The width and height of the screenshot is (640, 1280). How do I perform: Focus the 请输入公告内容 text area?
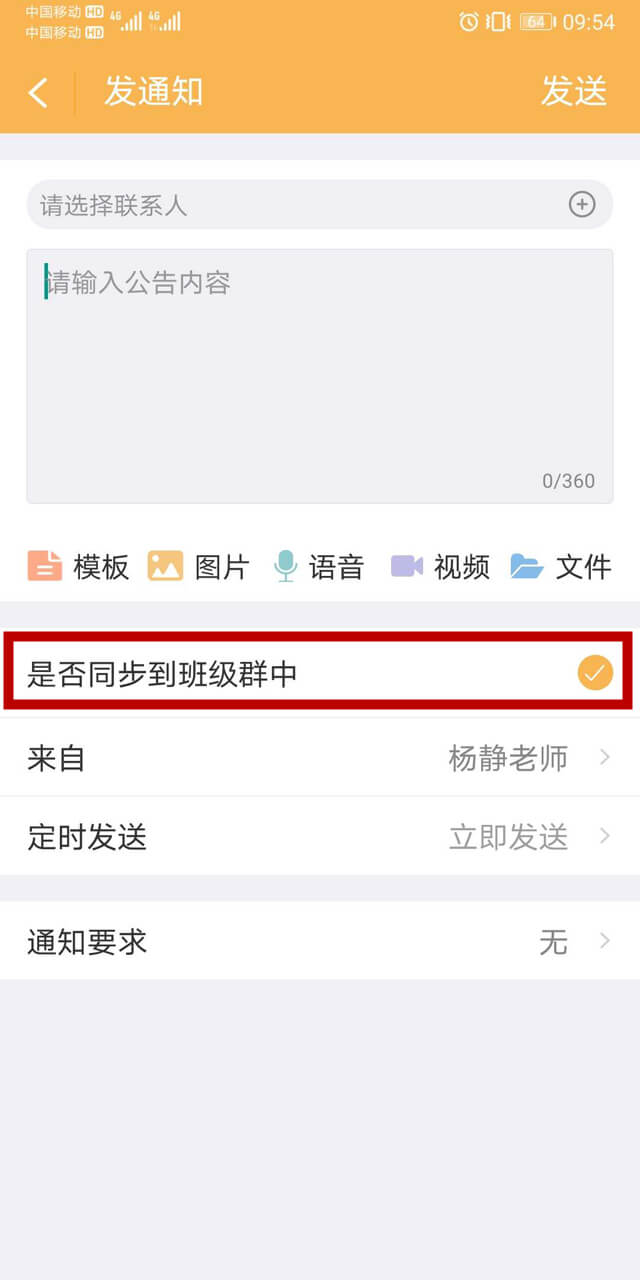319,375
